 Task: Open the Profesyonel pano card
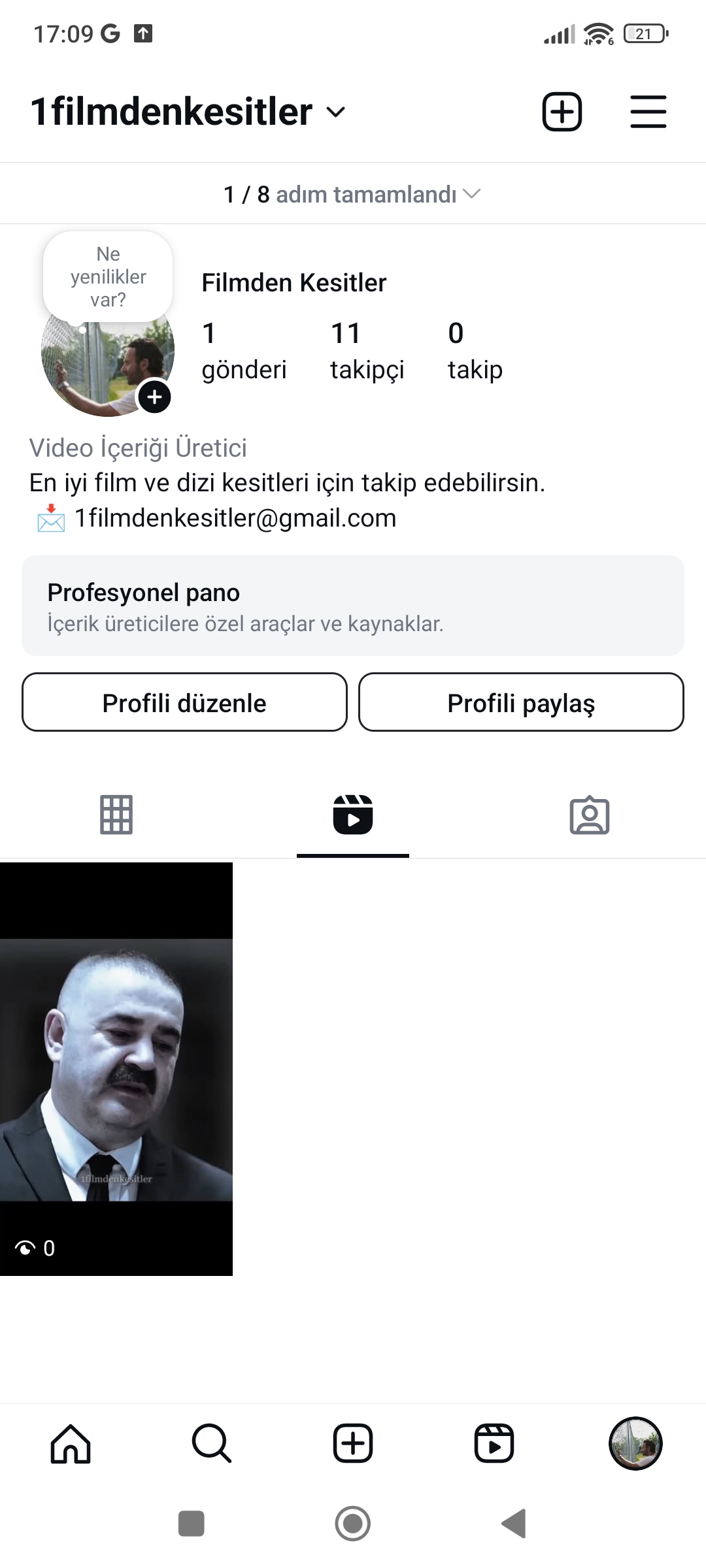353,606
